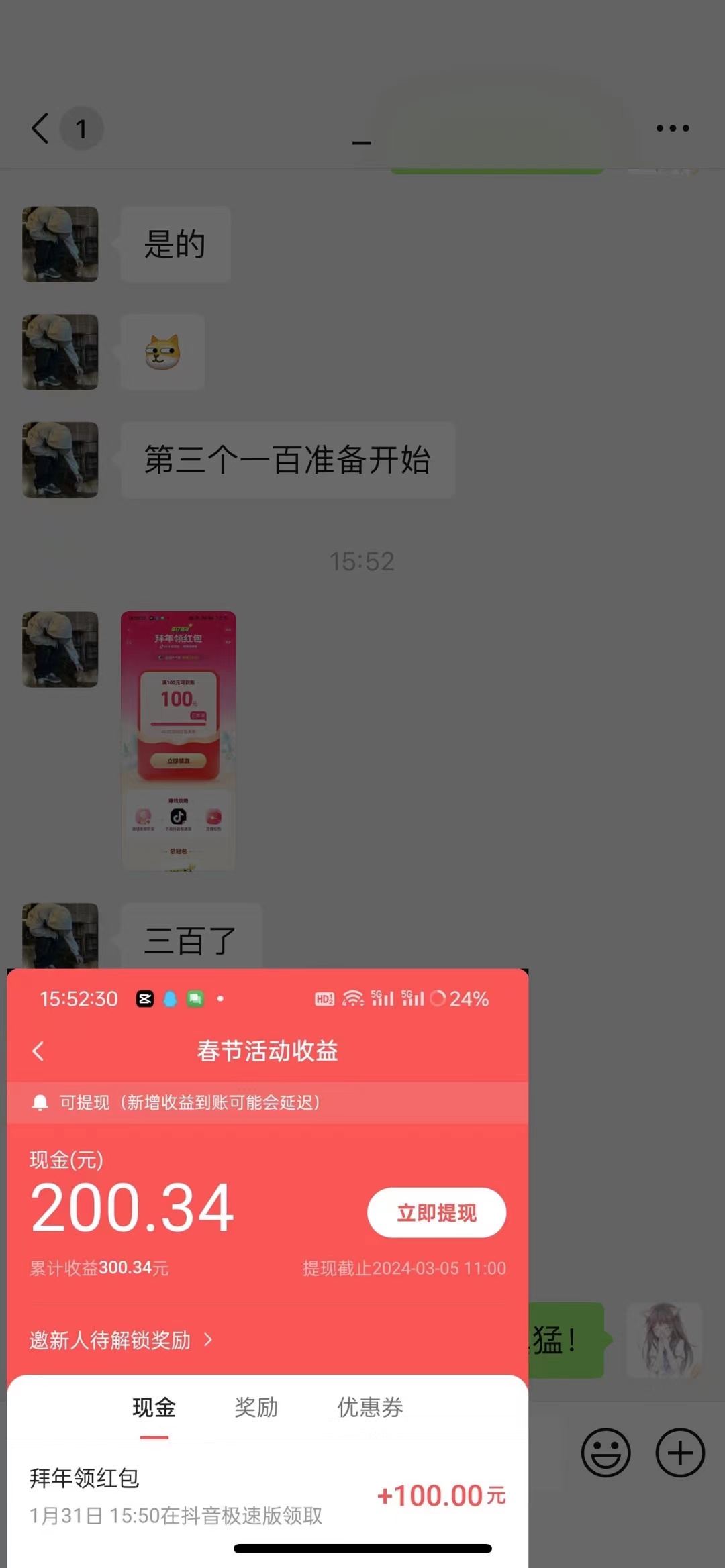Open the chat's three-dot overflow menu
Image resolution: width=725 pixels, height=1568 pixels.
pos(672,128)
